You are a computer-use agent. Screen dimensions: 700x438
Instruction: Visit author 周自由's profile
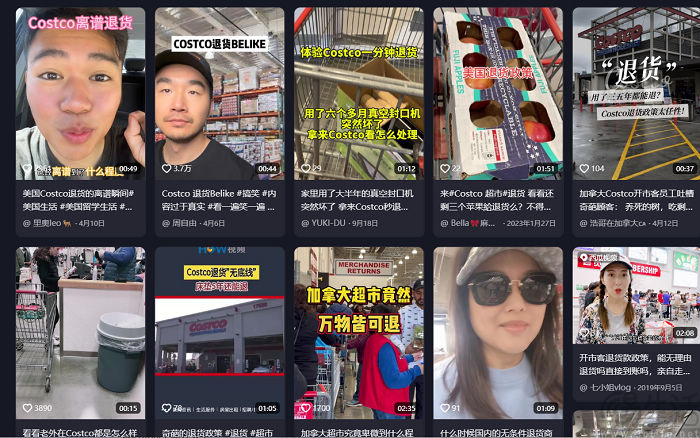click(x=184, y=223)
